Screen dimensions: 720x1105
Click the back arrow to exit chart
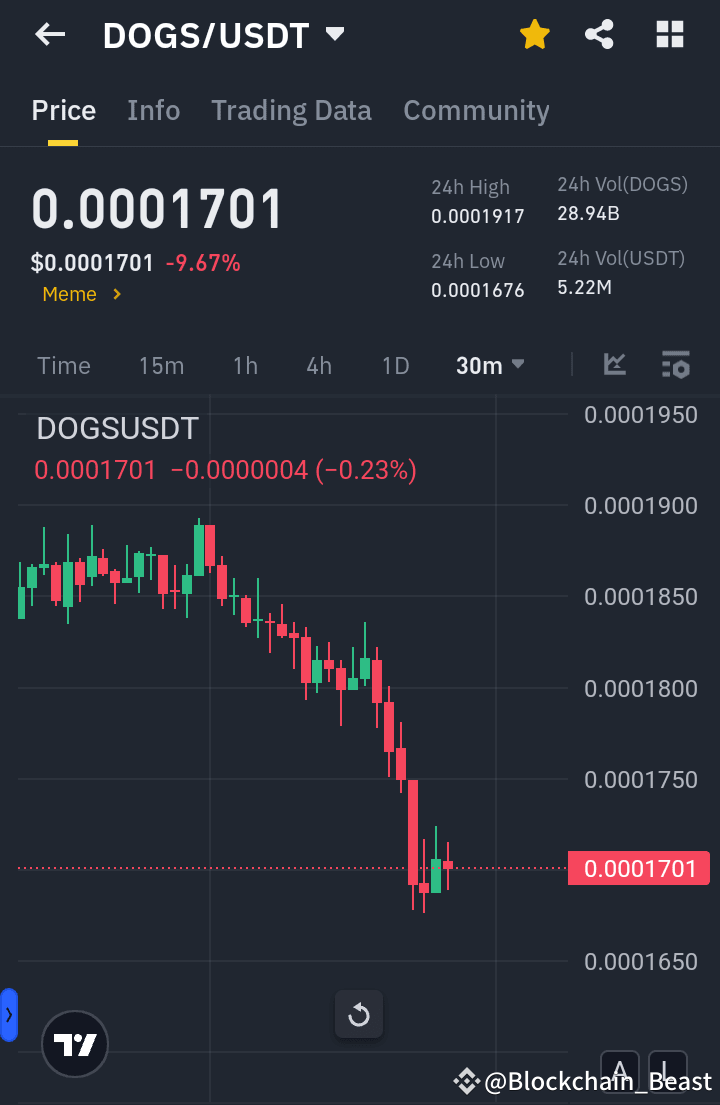[x=49, y=34]
